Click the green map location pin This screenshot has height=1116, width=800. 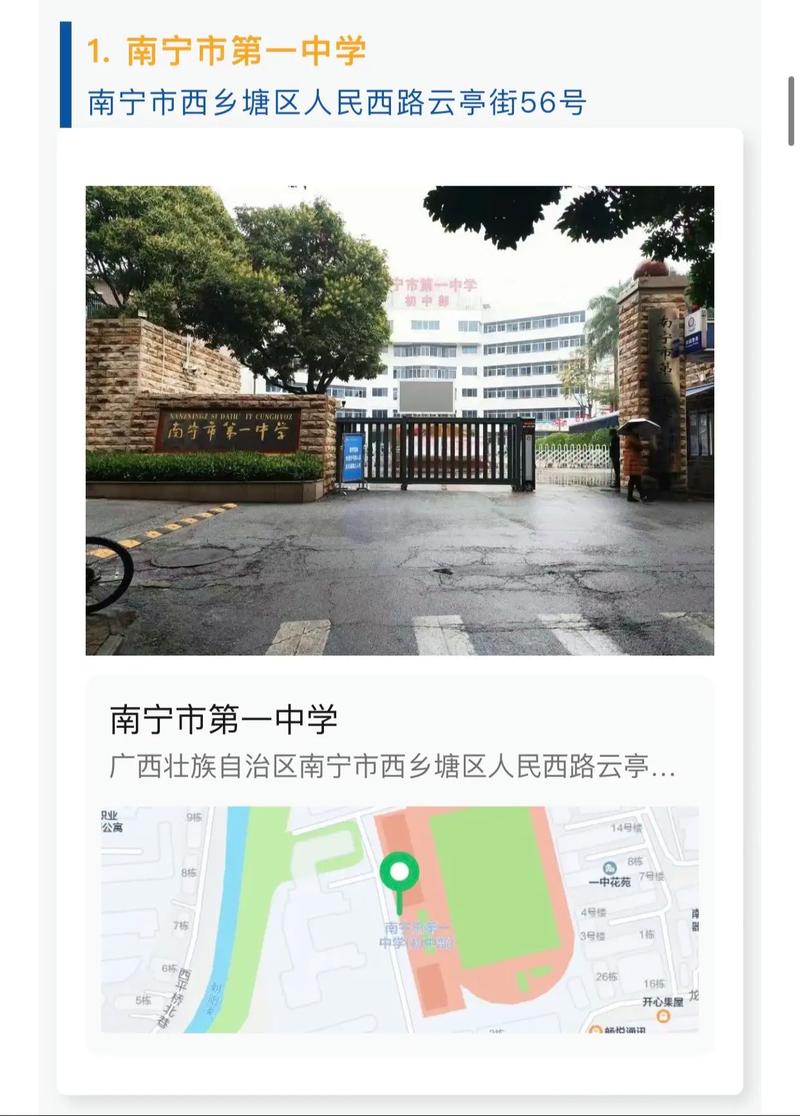click(399, 868)
